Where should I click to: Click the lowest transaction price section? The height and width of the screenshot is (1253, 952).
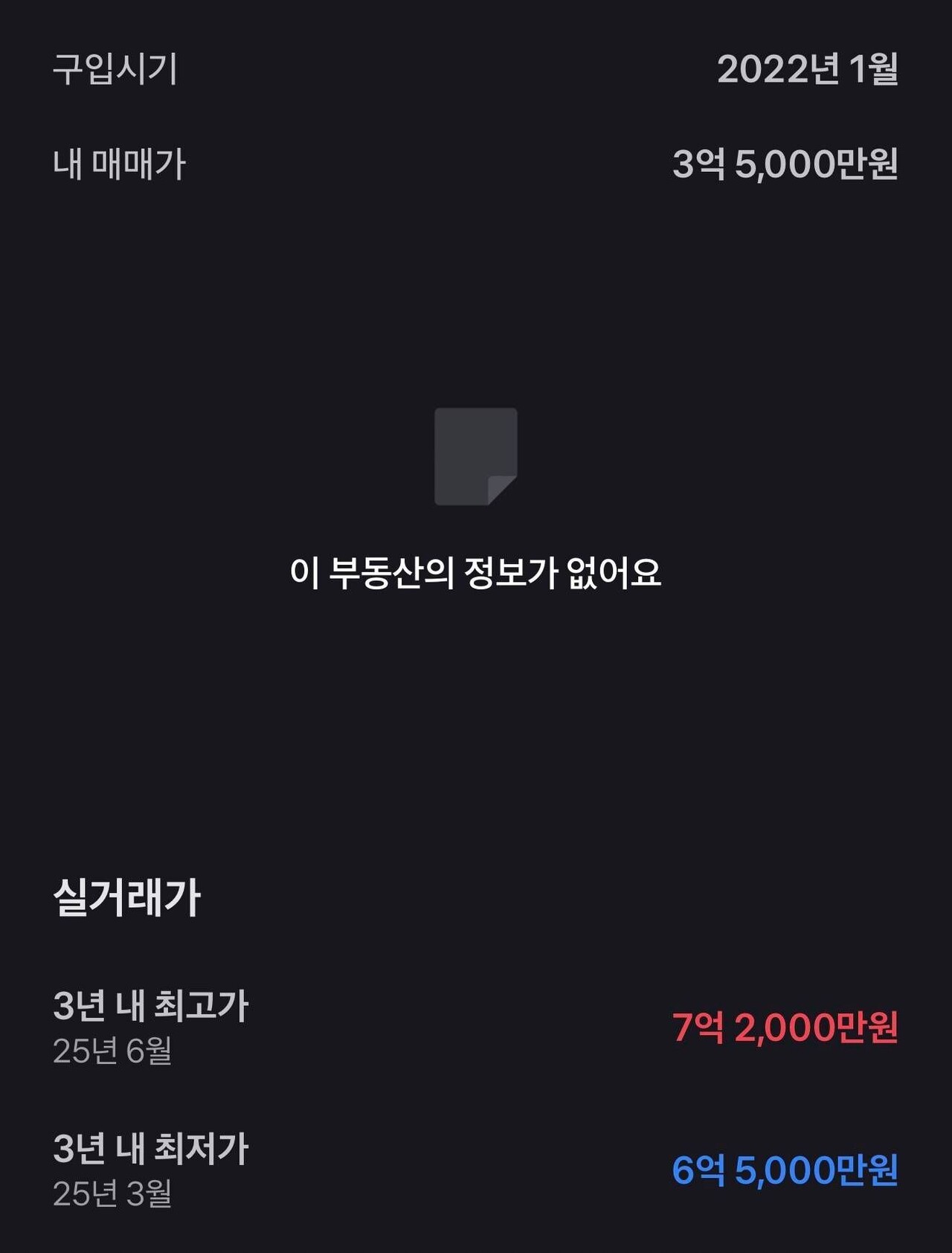coord(476,1168)
